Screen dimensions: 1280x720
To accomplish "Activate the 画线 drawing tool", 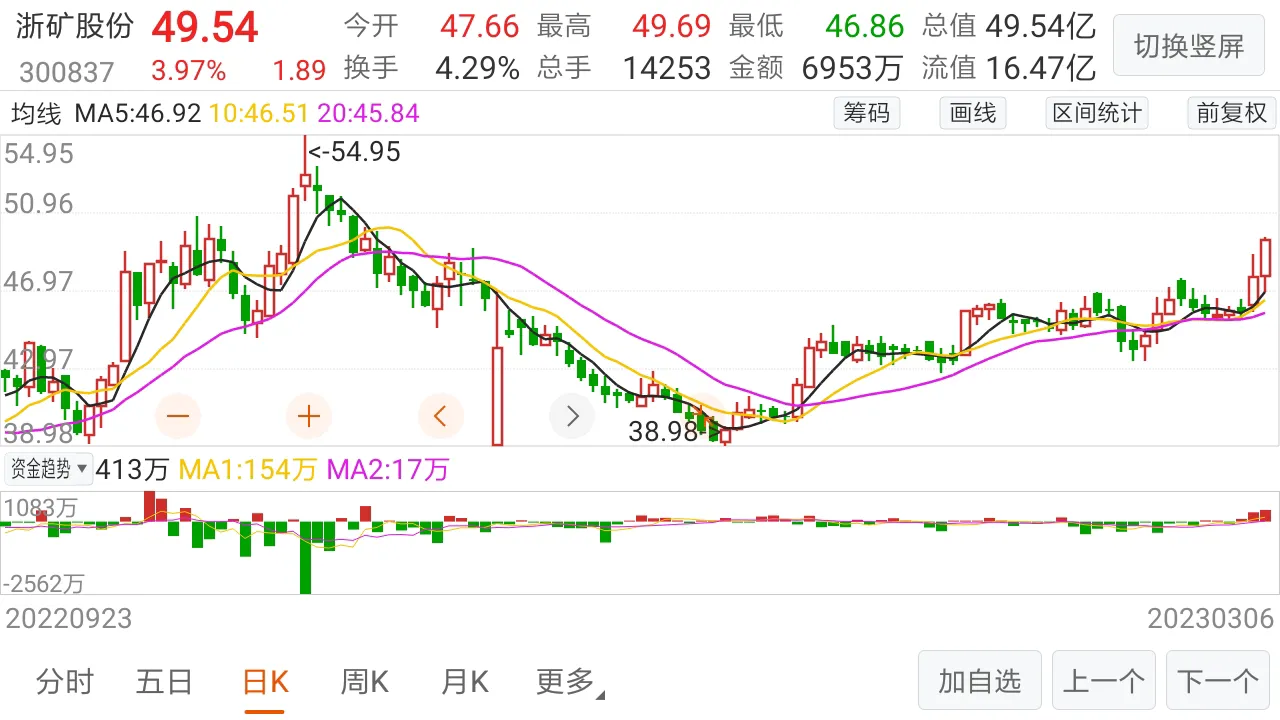I will pos(973,113).
